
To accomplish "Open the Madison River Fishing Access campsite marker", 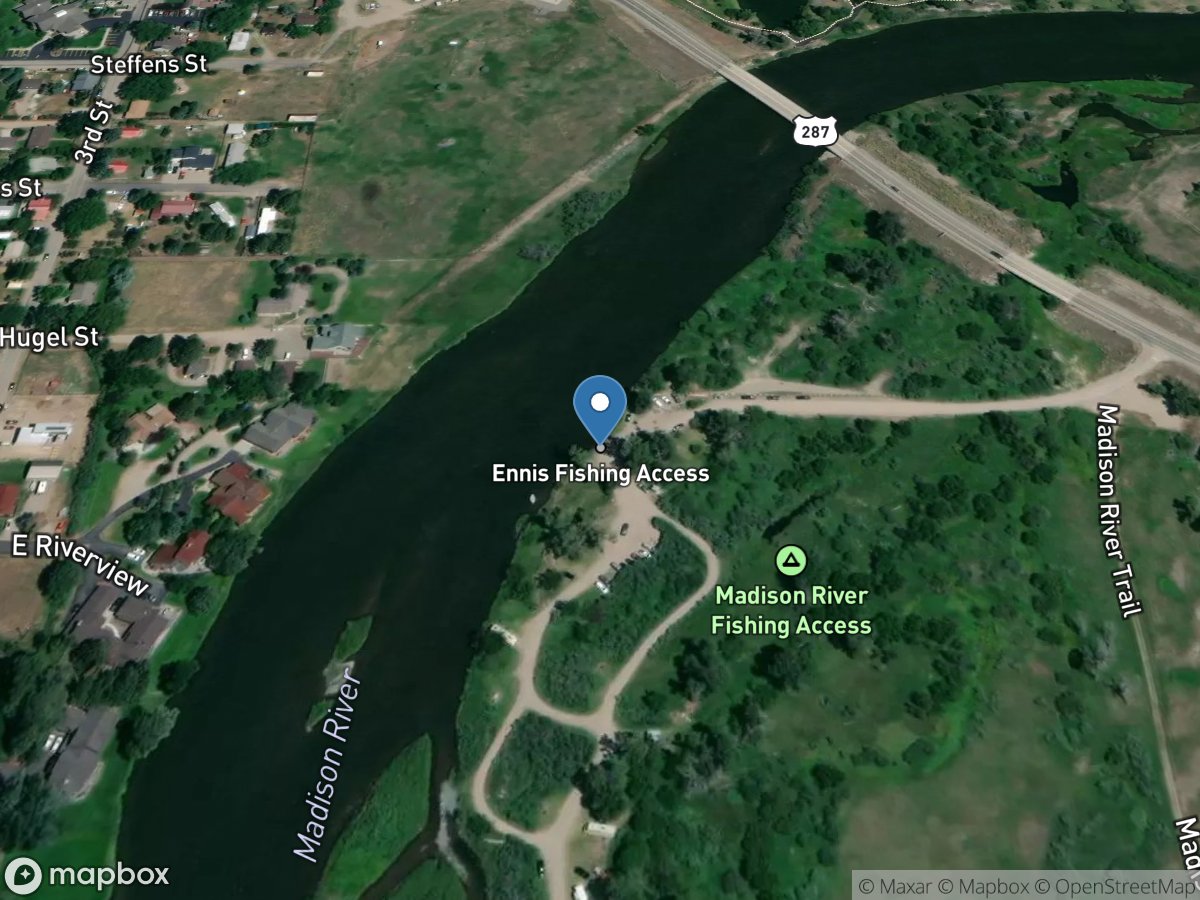I will point(791,561).
